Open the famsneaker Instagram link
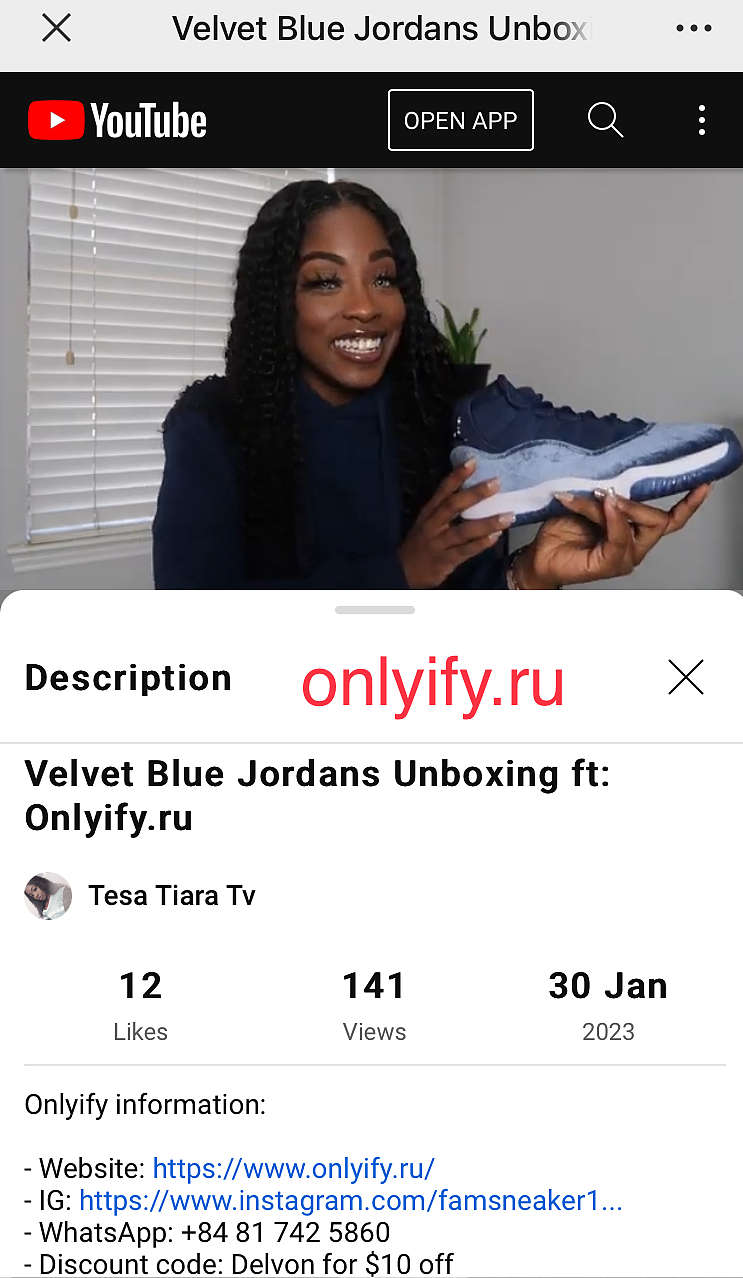743x1278 pixels. pyautogui.click(x=351, y=1200)
